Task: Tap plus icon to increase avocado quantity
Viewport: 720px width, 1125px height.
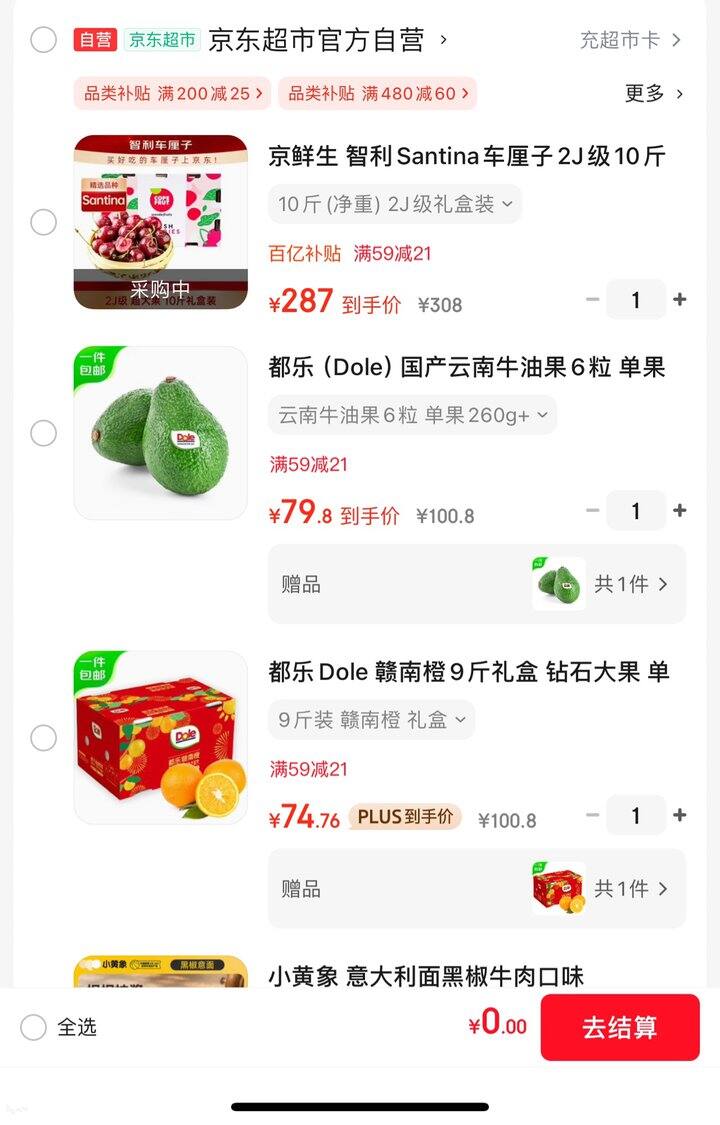Action: 679,510
